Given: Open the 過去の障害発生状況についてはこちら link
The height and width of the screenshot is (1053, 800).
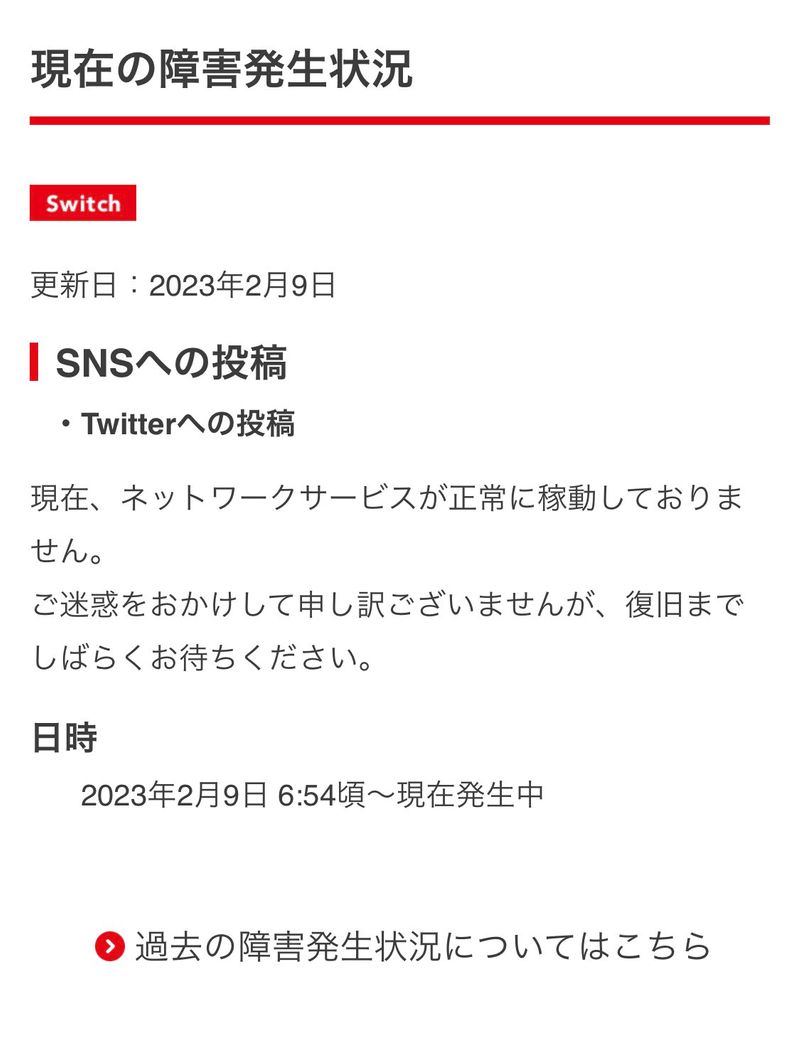Looking at the screenshot, I should [420, 945].
